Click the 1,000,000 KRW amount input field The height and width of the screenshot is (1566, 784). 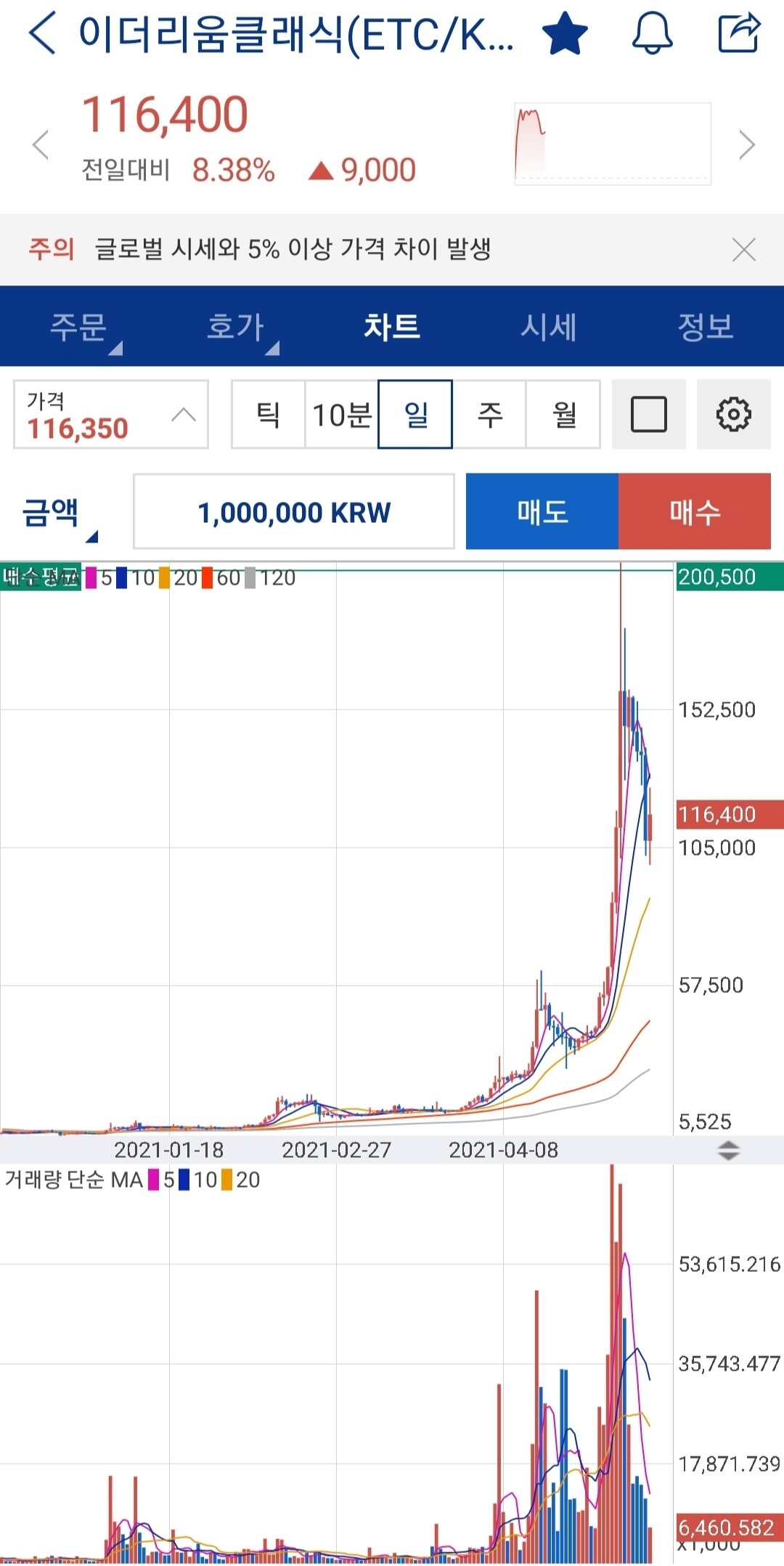click(x=294, y=511)
